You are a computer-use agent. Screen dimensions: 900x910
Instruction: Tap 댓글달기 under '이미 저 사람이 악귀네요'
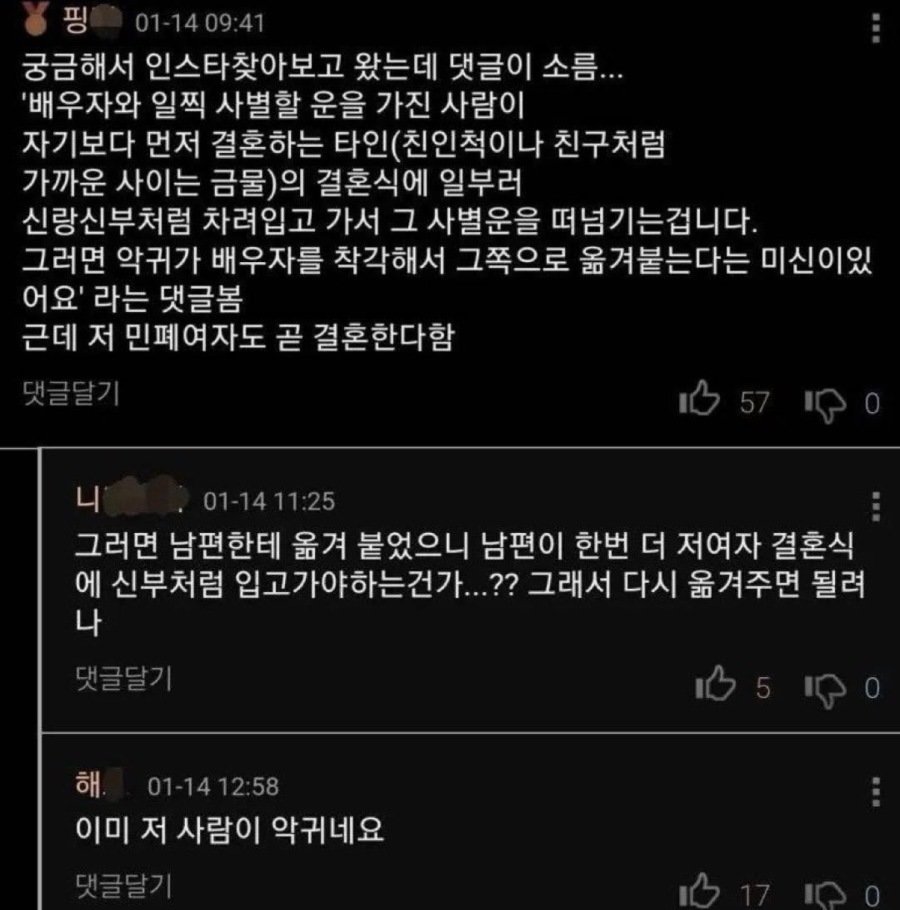pos(124,883)
